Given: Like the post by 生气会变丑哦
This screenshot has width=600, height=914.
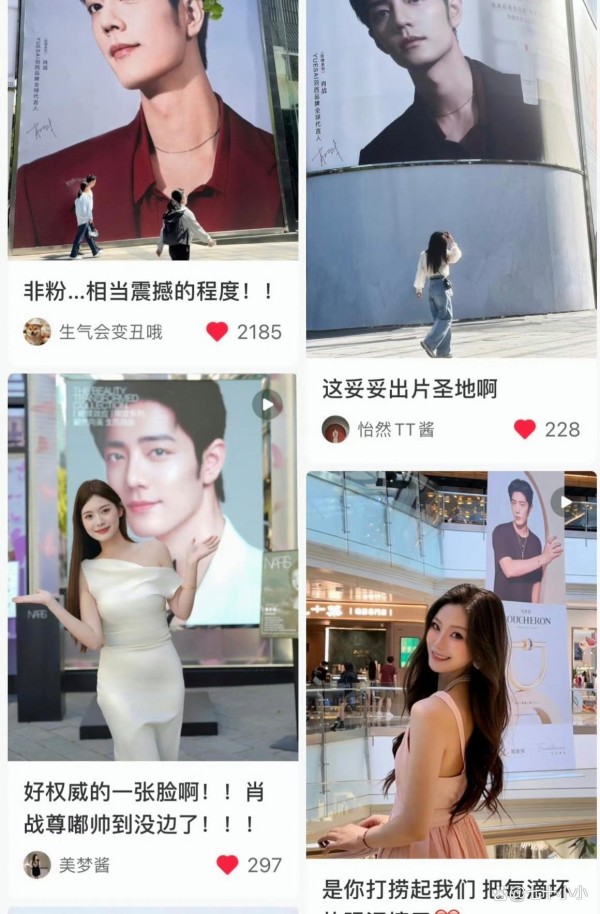Looking at the screenshot, I should (217, 332).
